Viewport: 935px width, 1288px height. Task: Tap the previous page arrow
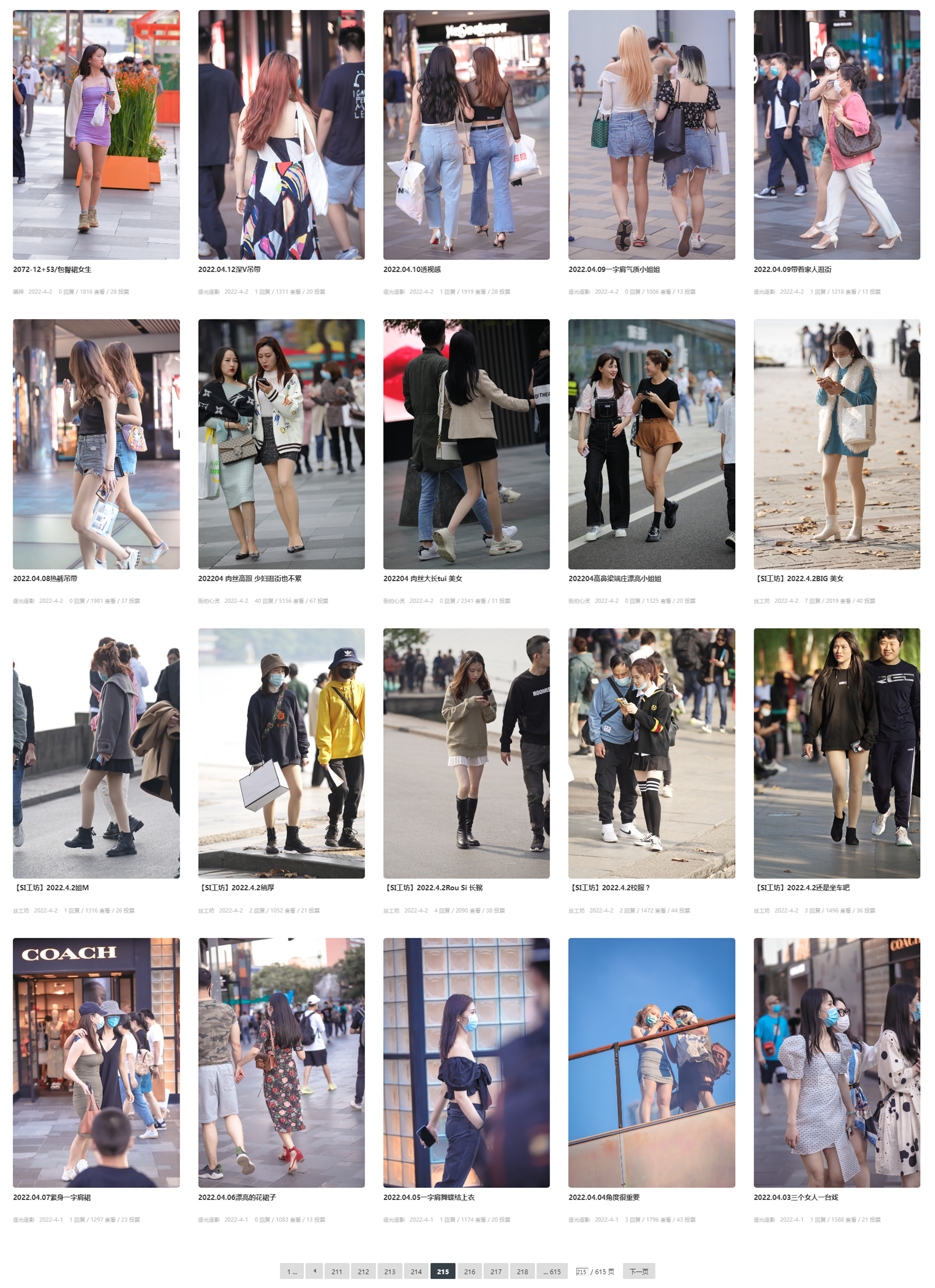[x=314, y=1271]
